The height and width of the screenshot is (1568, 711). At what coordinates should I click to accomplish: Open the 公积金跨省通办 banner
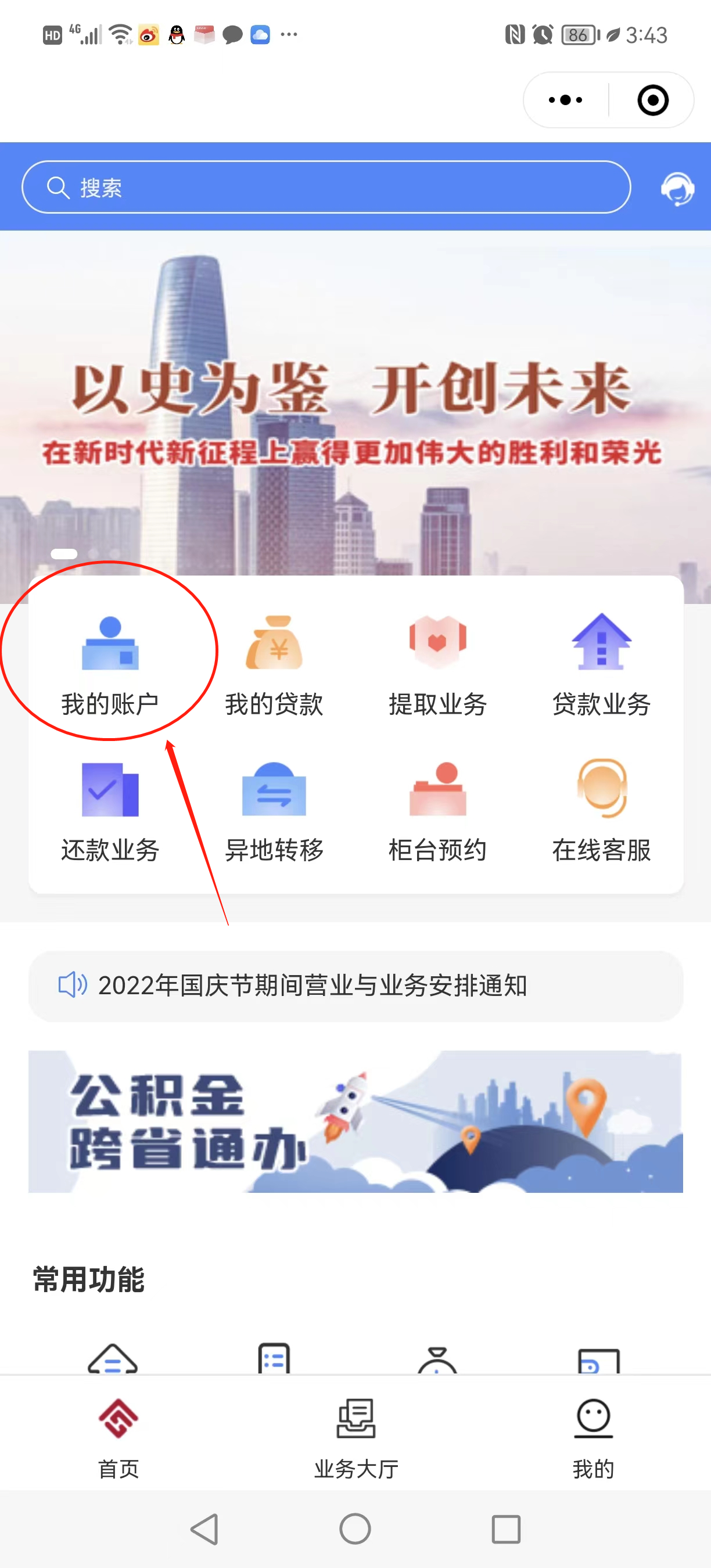(355, 1121)
